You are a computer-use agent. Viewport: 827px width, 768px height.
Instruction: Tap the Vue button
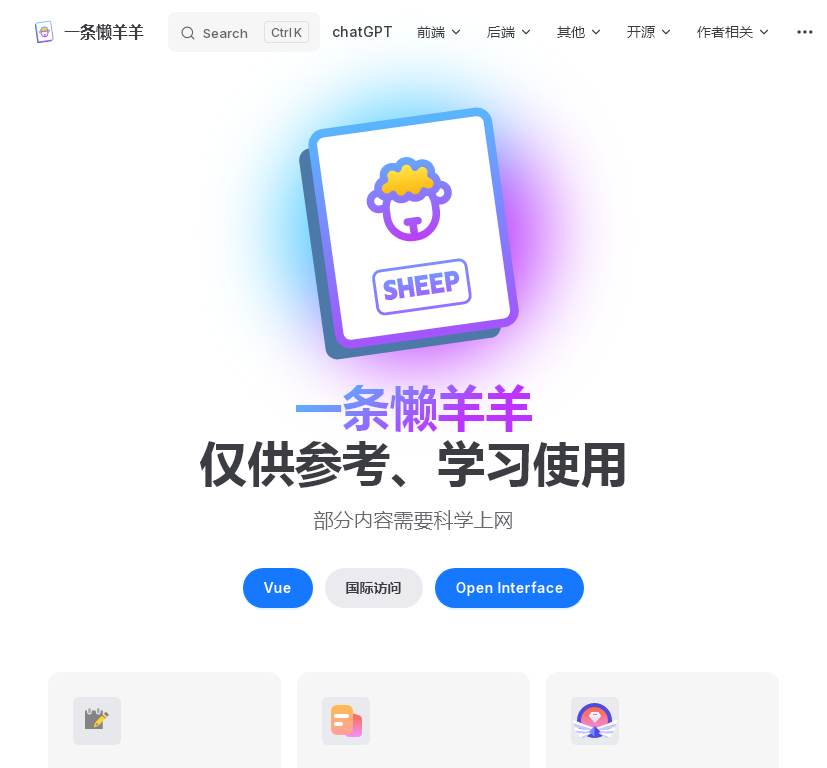click(277, 588)
